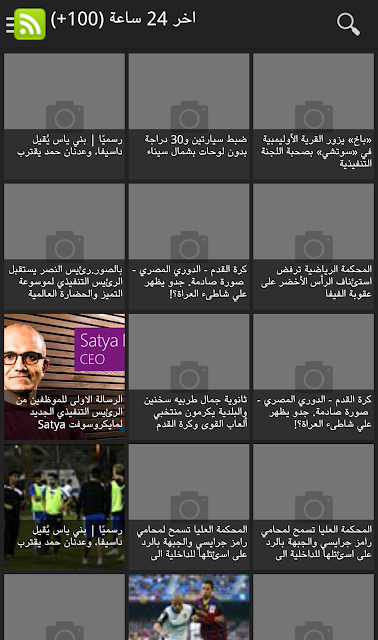Select the ثانوية جمال طربيه سخنين news tile
378x640 pixels.
pos(189,376)
